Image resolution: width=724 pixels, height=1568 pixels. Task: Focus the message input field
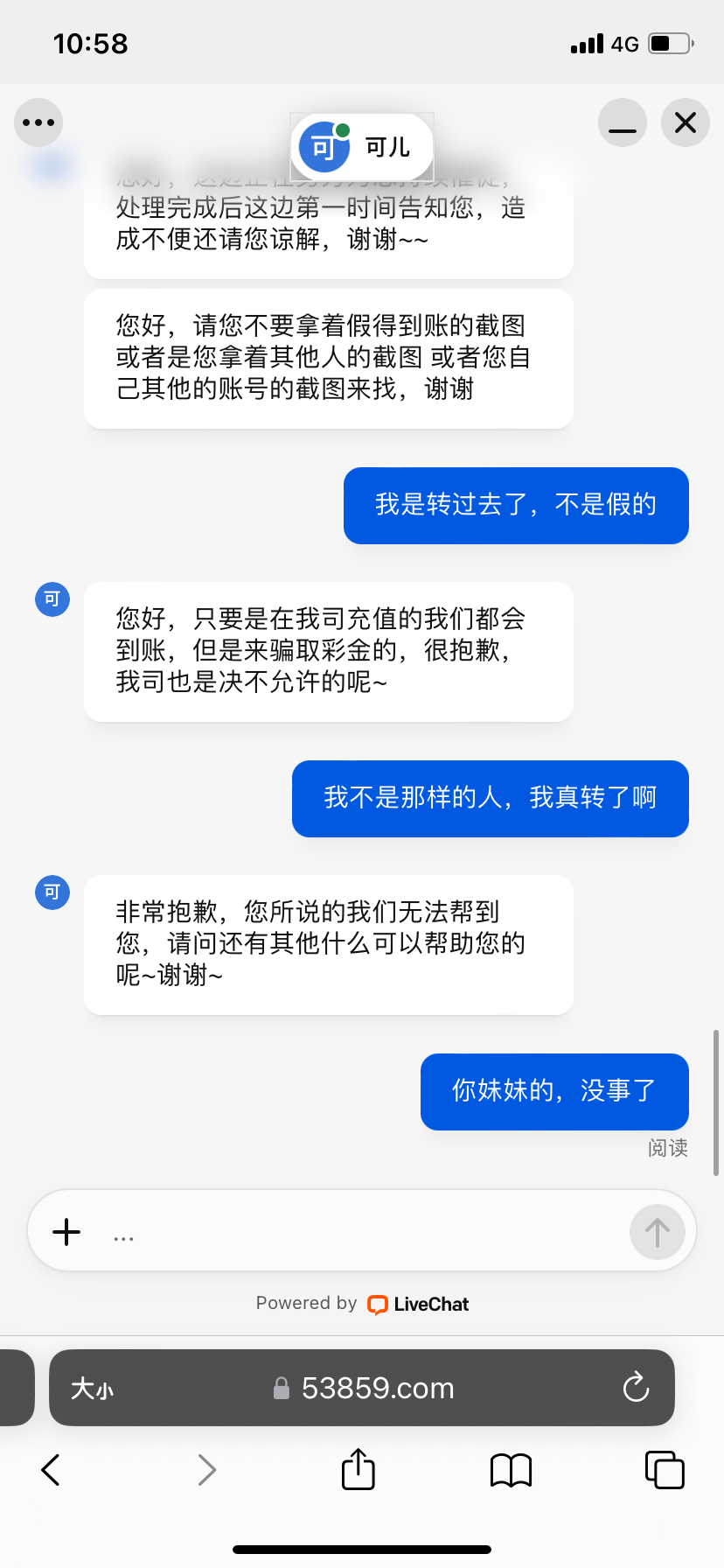[x=367, y=1232]
